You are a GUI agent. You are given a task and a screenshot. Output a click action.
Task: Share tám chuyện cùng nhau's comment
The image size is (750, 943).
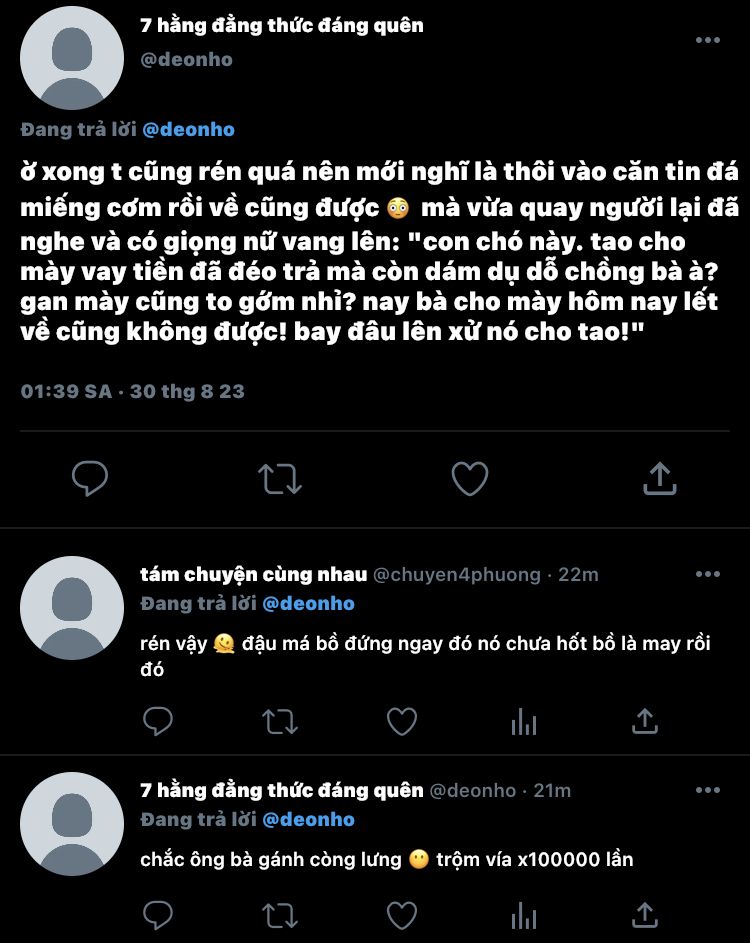(x=646, y=720)
